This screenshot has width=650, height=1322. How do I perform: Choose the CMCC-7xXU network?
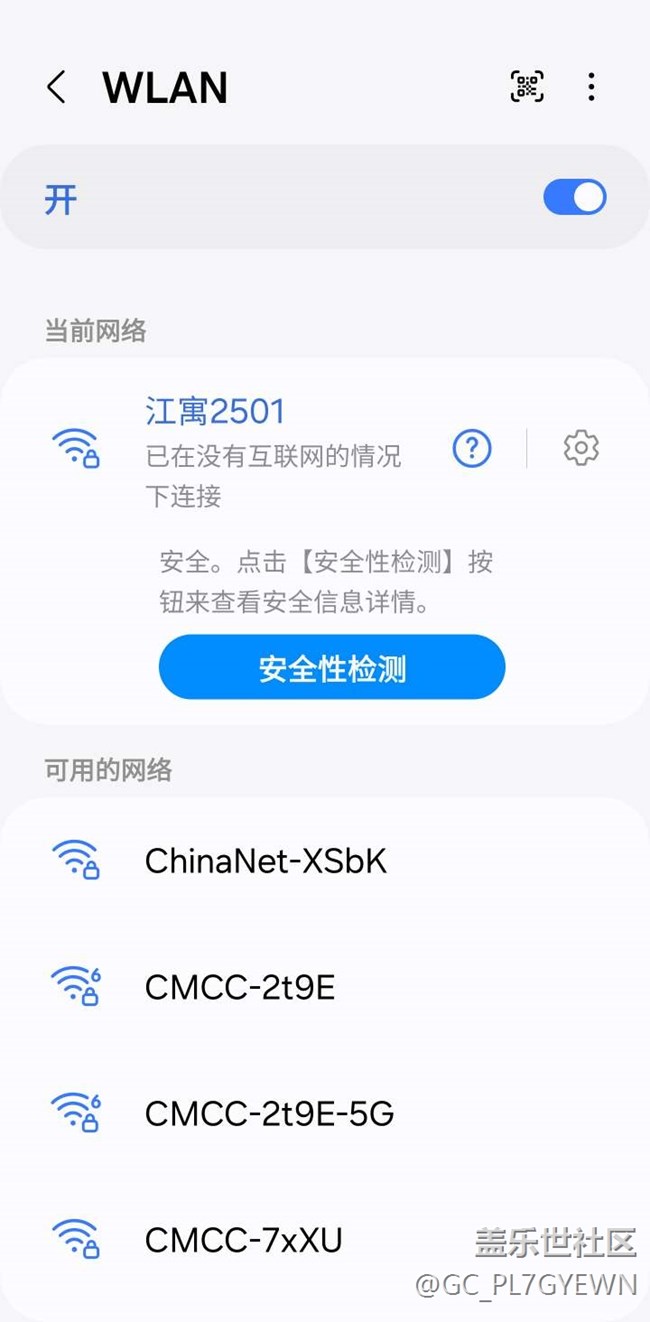325,1240
